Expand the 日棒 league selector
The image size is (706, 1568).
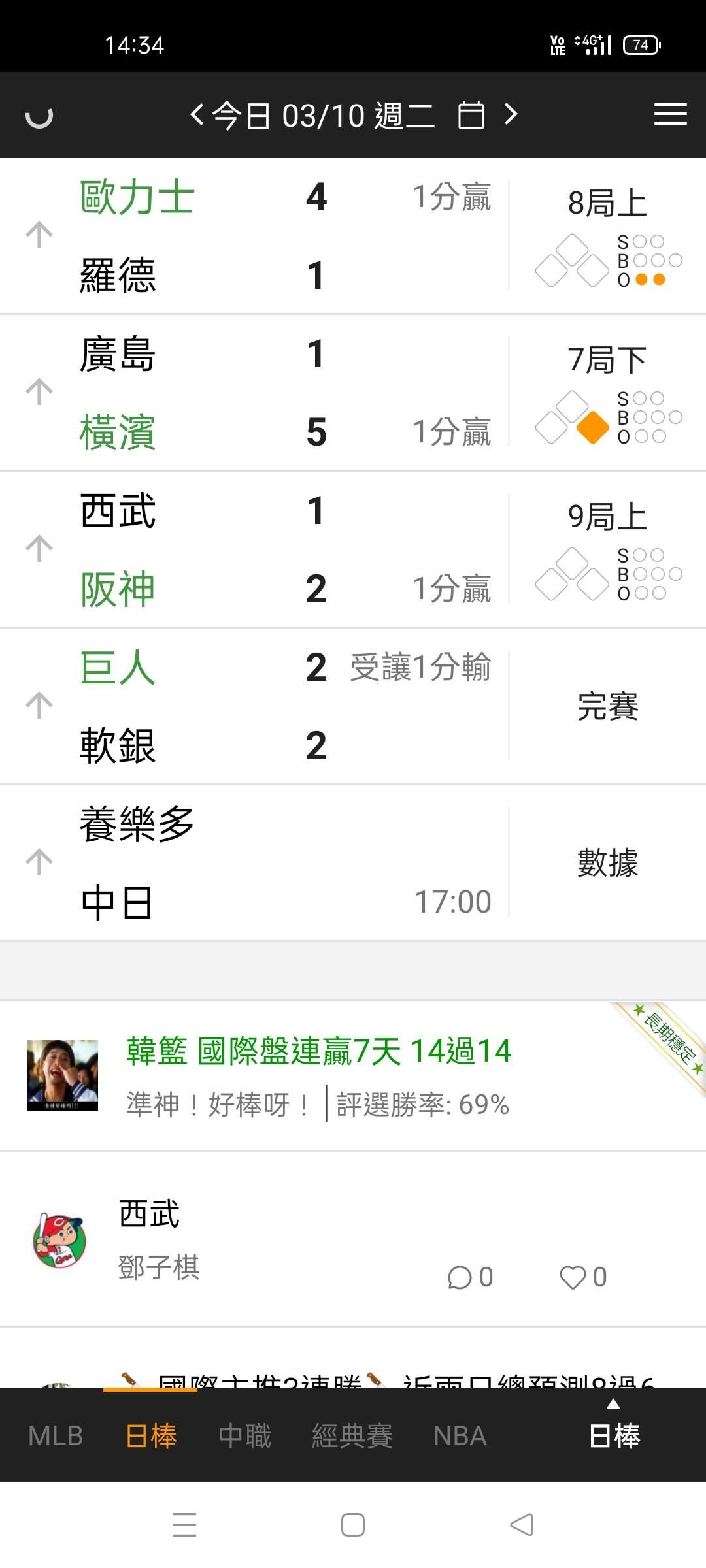[x=614, y=1431]
